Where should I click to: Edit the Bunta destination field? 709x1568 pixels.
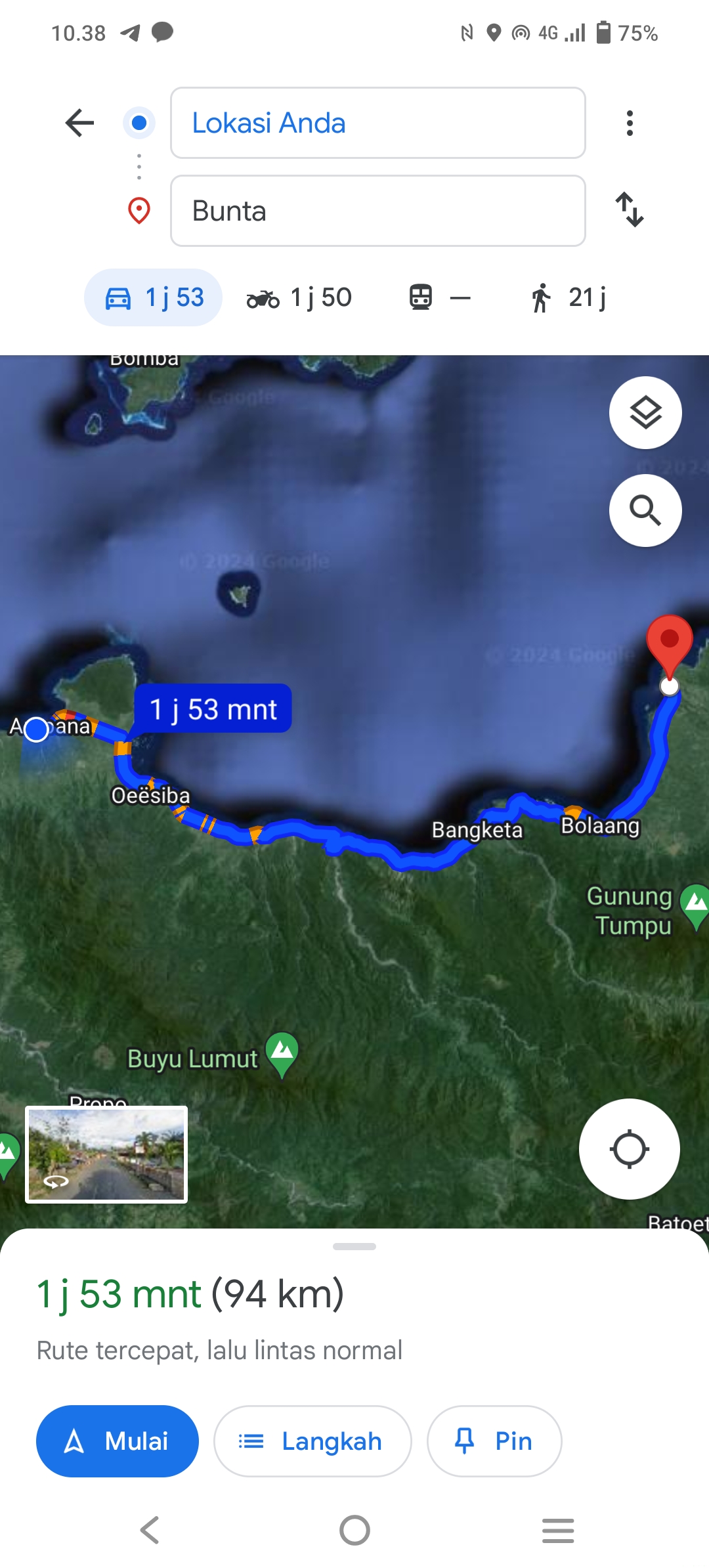tap(377, 211)
